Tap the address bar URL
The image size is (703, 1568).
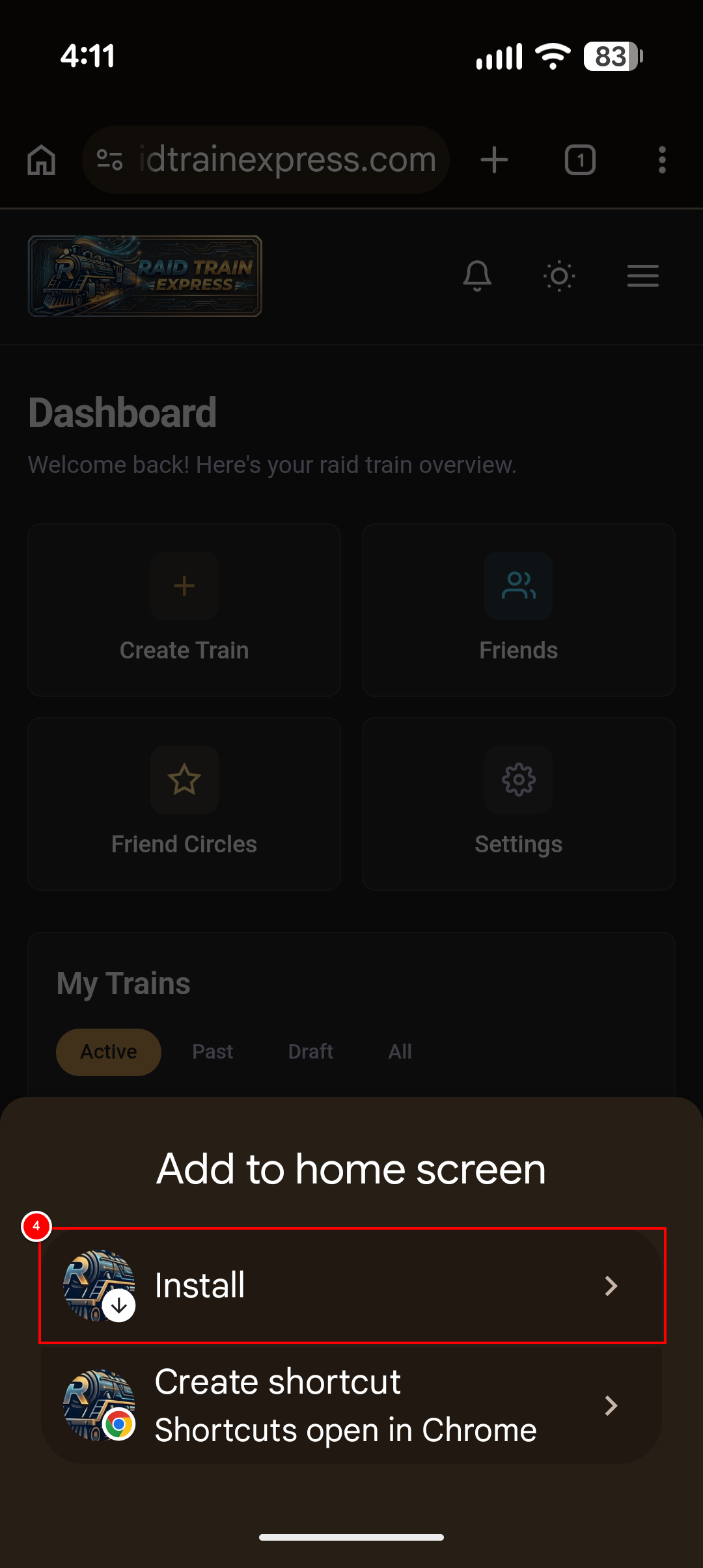(x=286, y=160)
